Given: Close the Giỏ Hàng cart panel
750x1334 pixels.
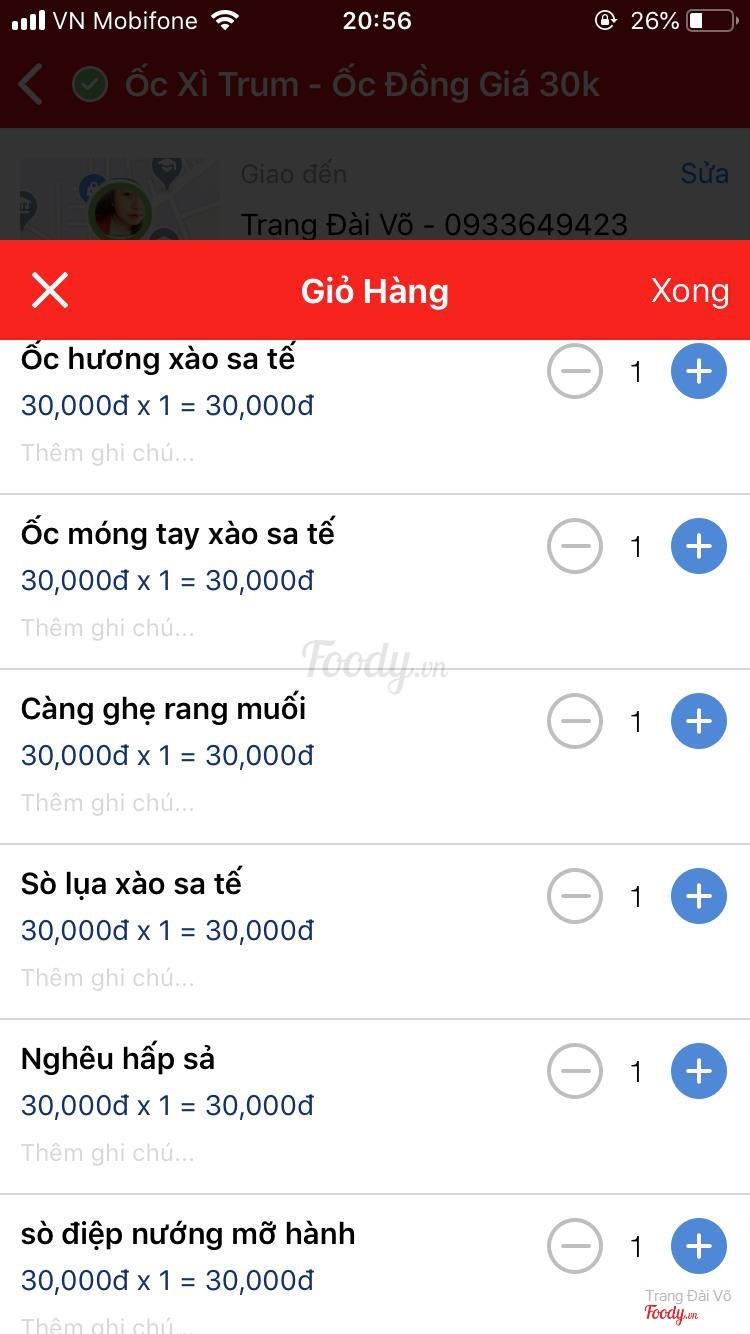Looking at the screenshot, I should click(49, 291).
